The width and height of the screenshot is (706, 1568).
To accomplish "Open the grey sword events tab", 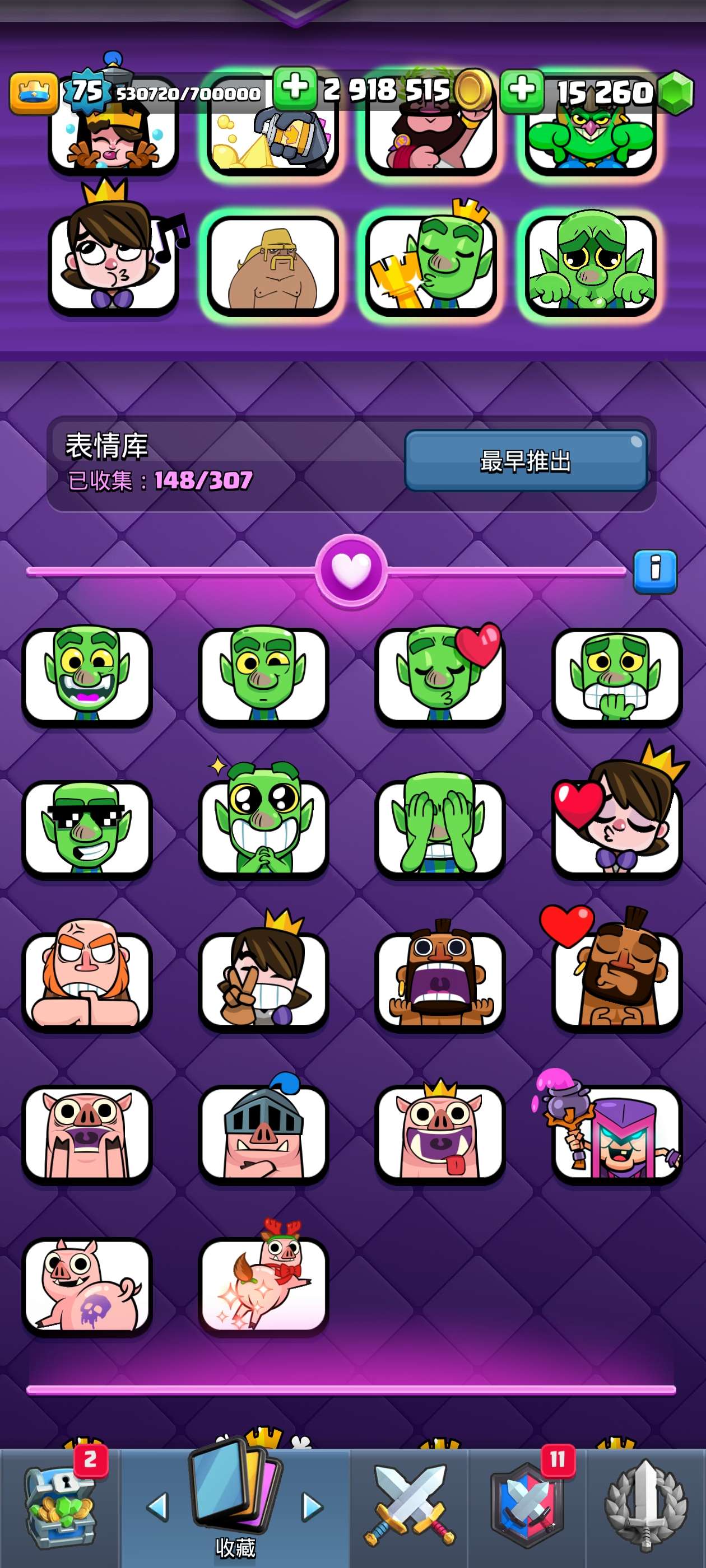I will [645, 1506].
